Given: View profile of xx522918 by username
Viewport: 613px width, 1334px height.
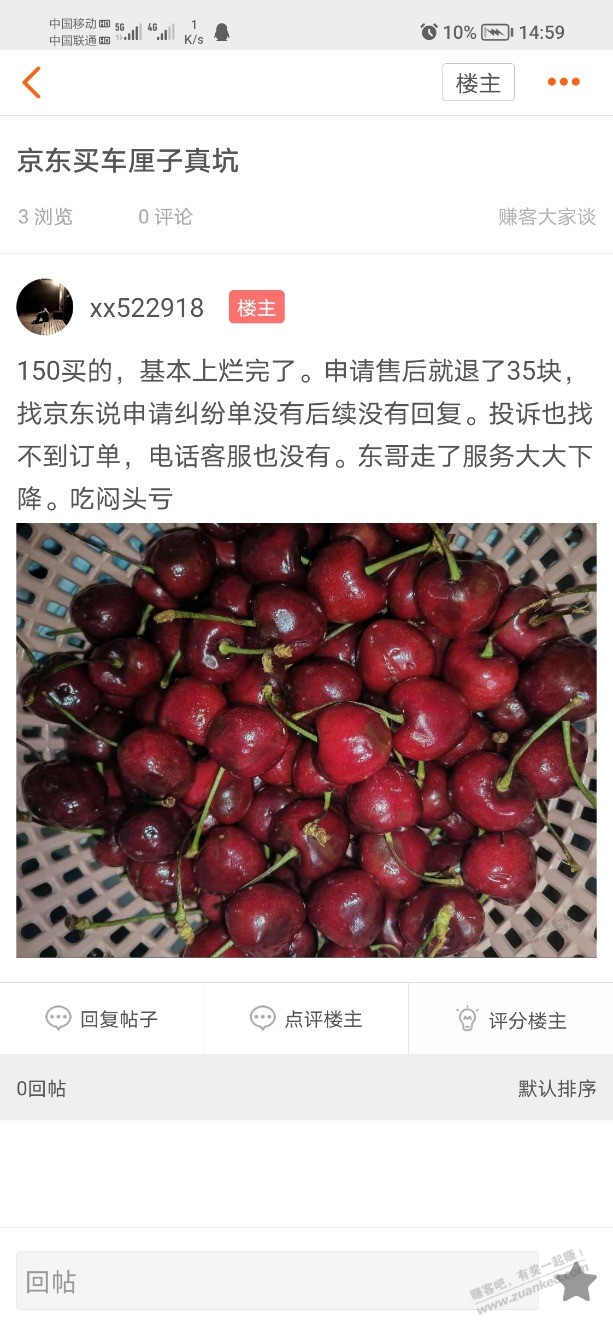Looking at the screenshot, I should tap(147, 308).
